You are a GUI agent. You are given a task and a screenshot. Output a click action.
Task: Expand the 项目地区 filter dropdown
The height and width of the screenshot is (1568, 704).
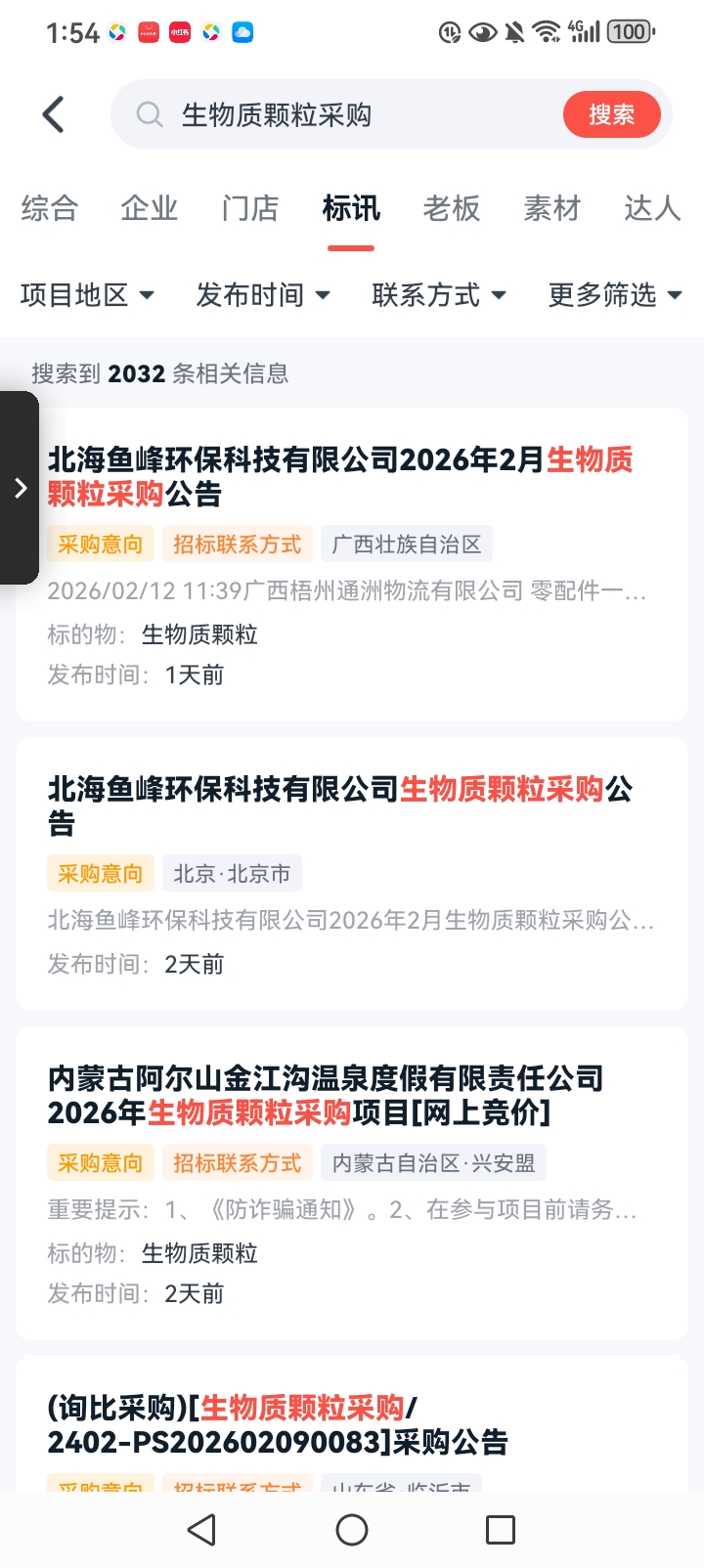tap(87, 294)
